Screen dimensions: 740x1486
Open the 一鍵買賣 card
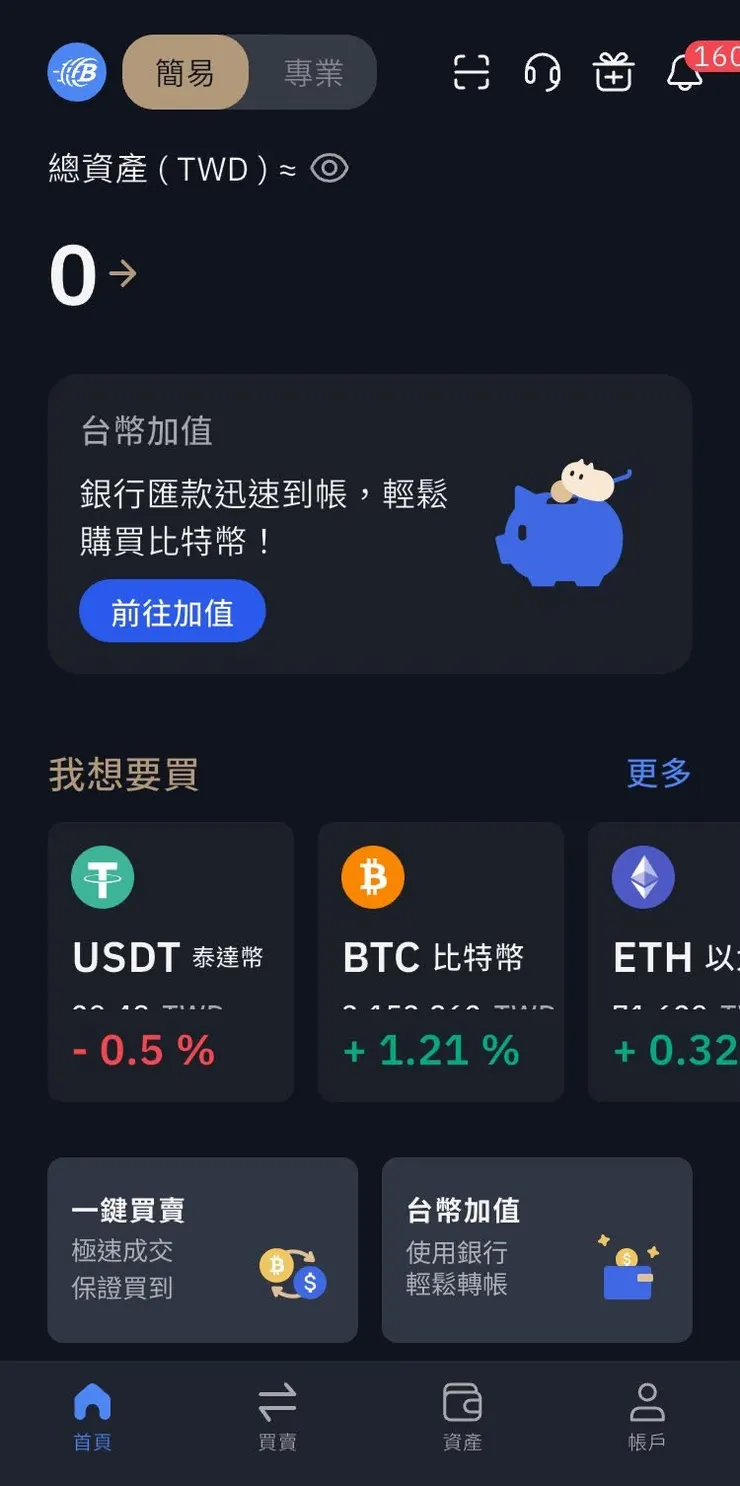coord(203,1250)
